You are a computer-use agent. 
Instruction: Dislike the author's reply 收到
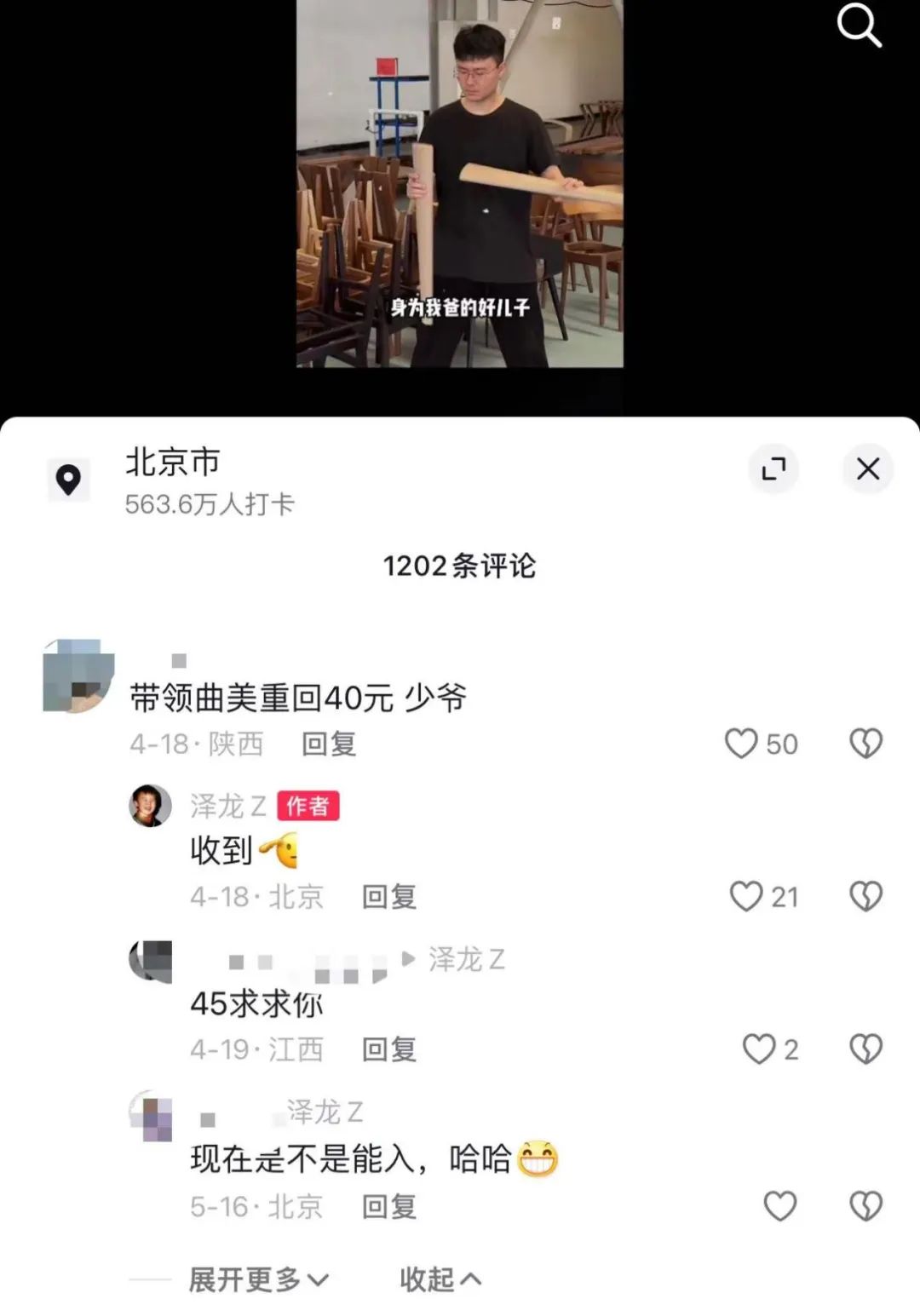pos(865,896)
